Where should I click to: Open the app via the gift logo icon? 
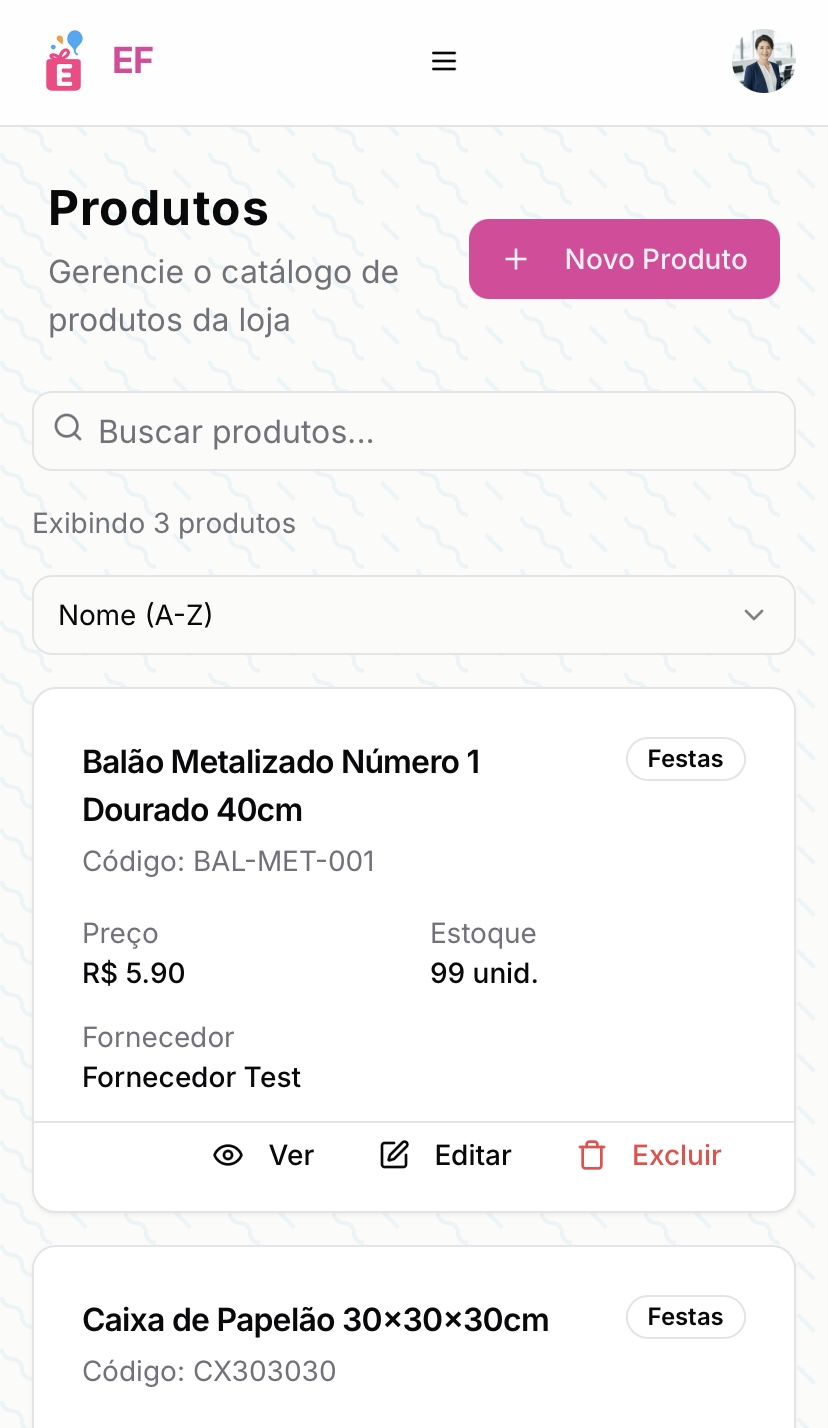tap(62, 66)
